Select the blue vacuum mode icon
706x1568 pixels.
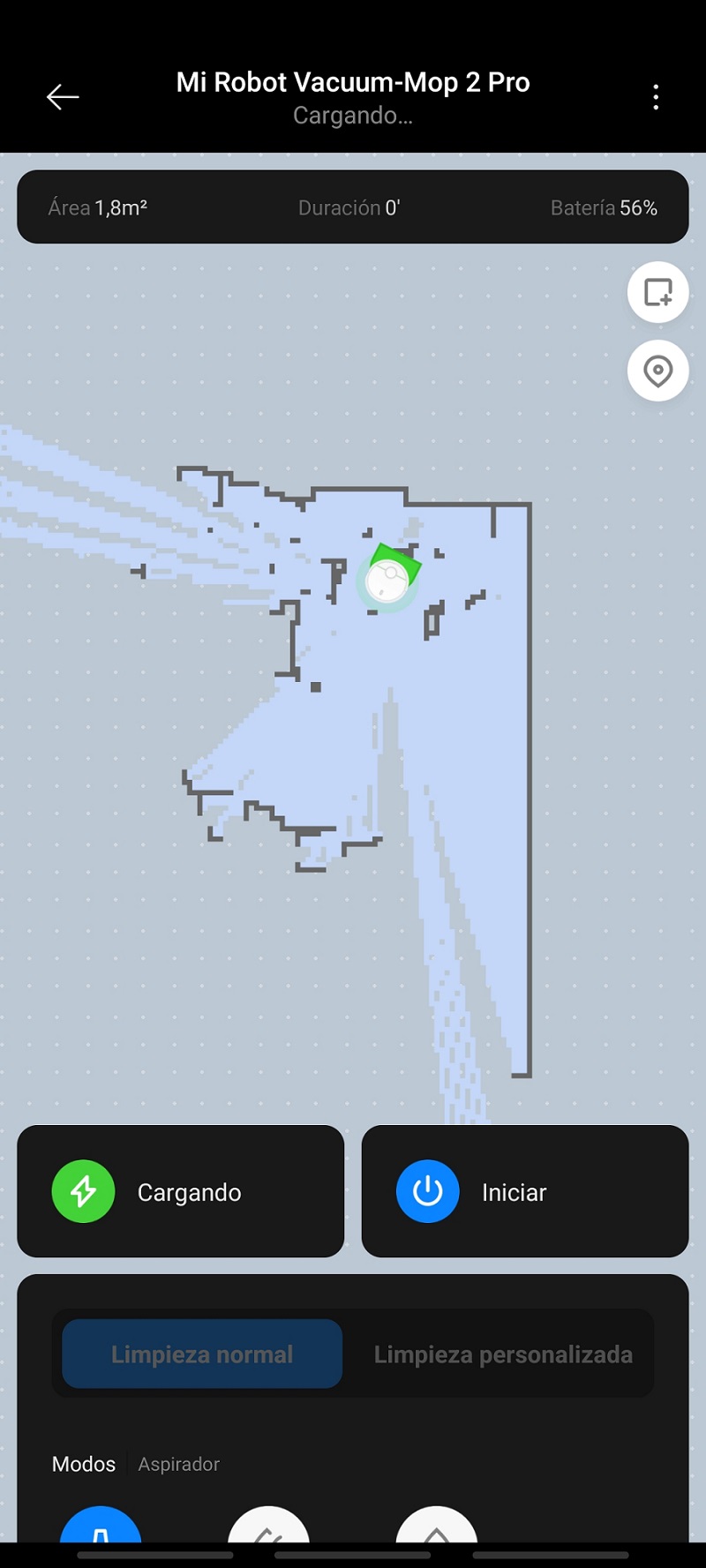pos(101,1527)
